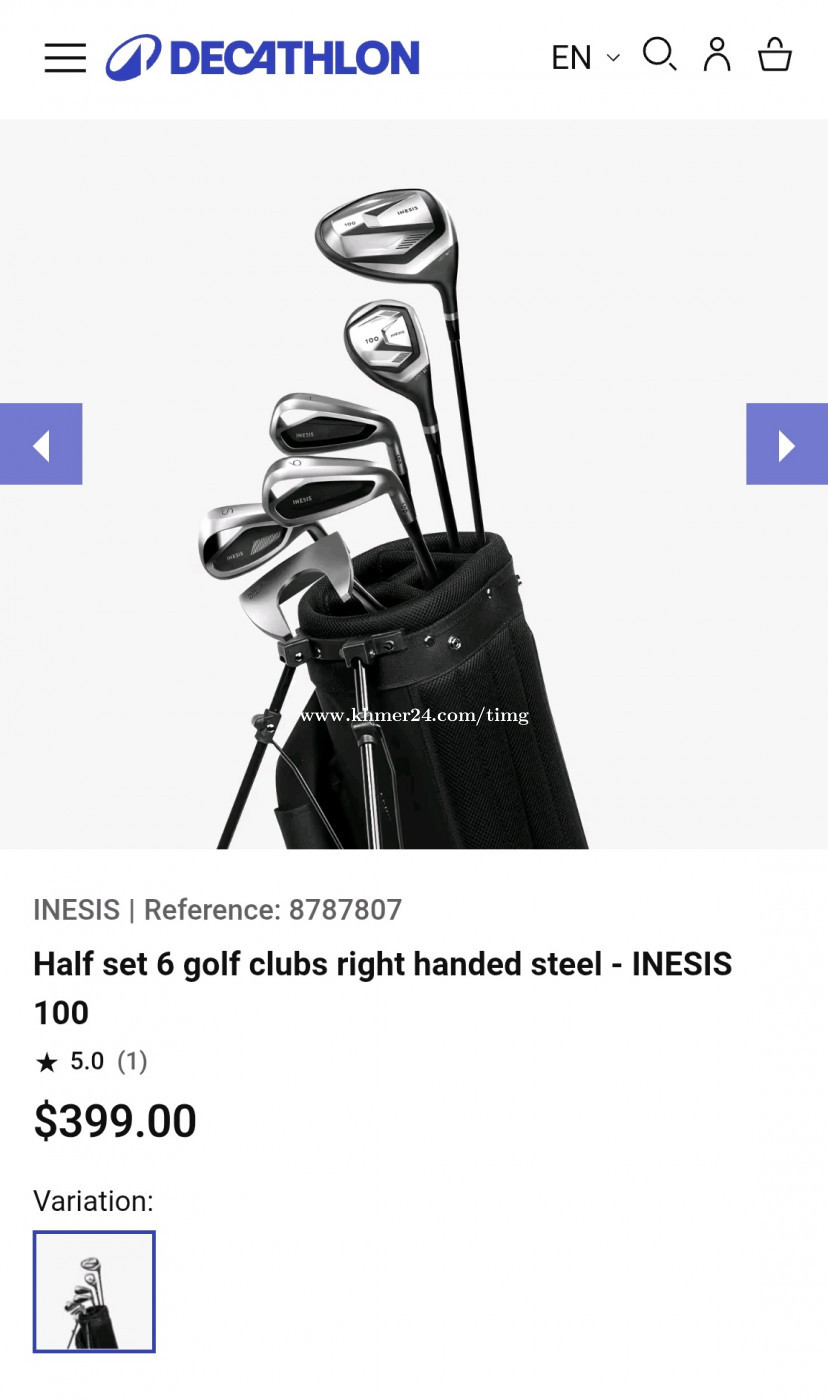This screenshot has height=1400, width=828.
Task: Open the account profile icon
Action: click(717, 55)
